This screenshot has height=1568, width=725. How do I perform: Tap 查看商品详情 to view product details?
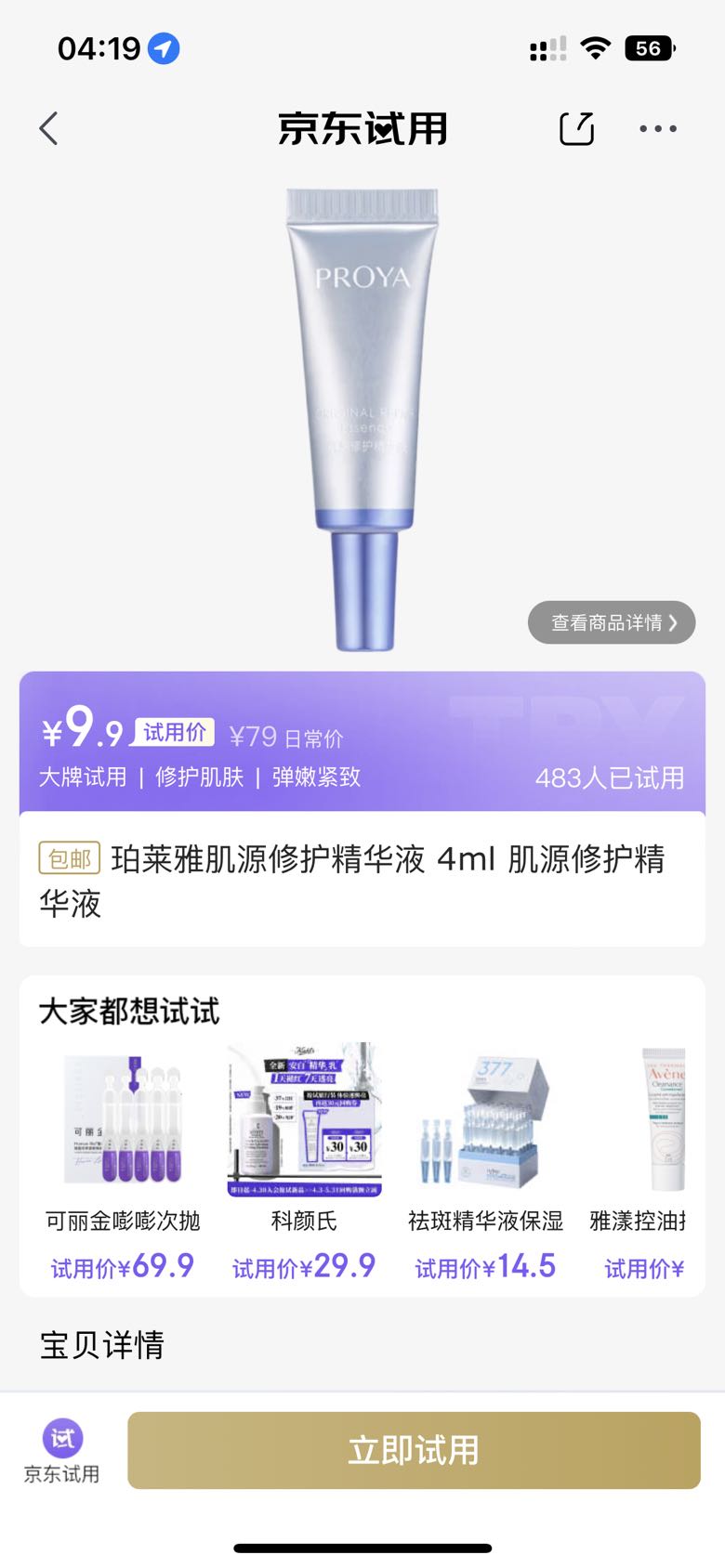pos(612,622)
